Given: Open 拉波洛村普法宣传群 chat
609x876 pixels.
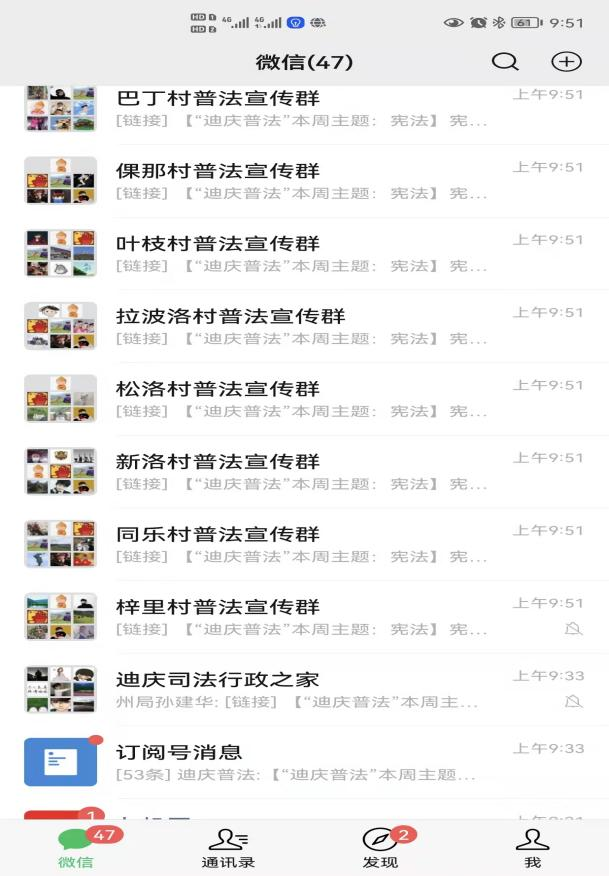Looking at the screenshot, I should 300,326.
